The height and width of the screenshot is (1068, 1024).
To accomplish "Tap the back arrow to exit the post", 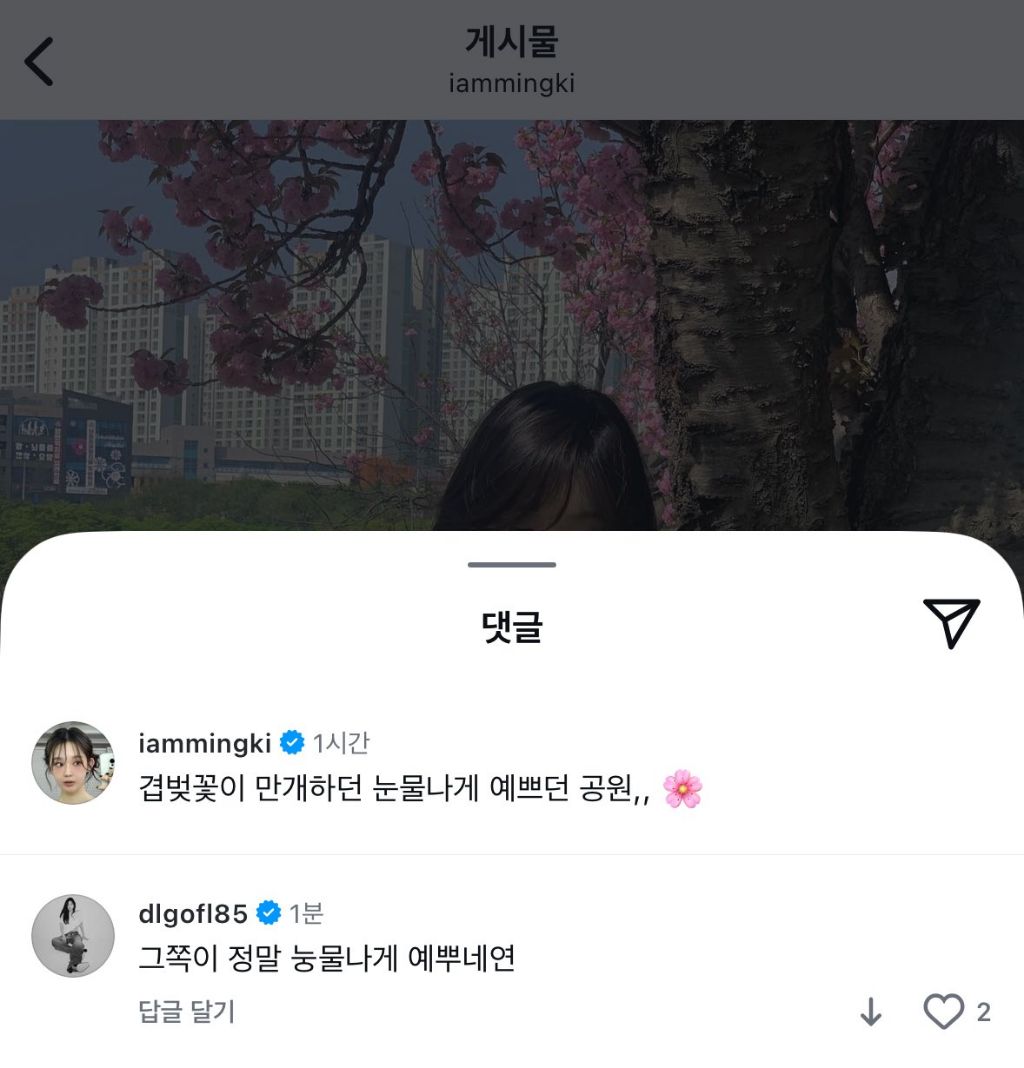I will [x=40, y=60].
